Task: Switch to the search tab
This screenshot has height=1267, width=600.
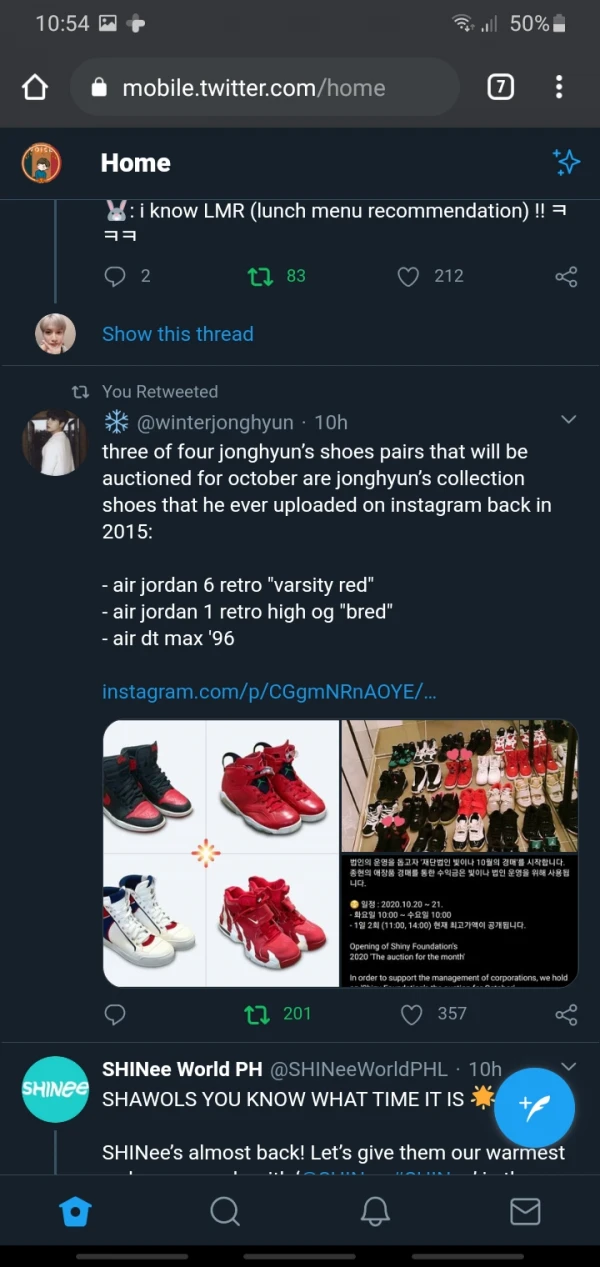Action: tap(225, 1211)
